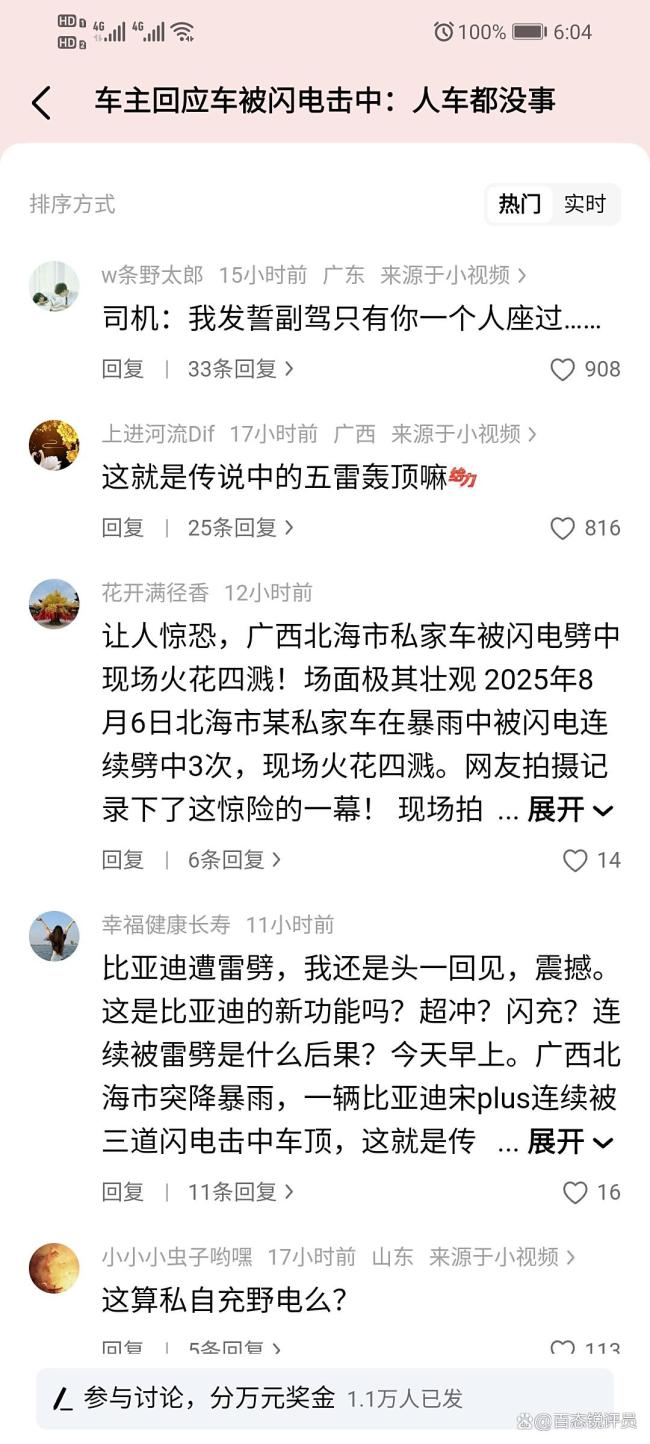
Task: Reply to w条野太郎's comment
Action: click(123, 369)
